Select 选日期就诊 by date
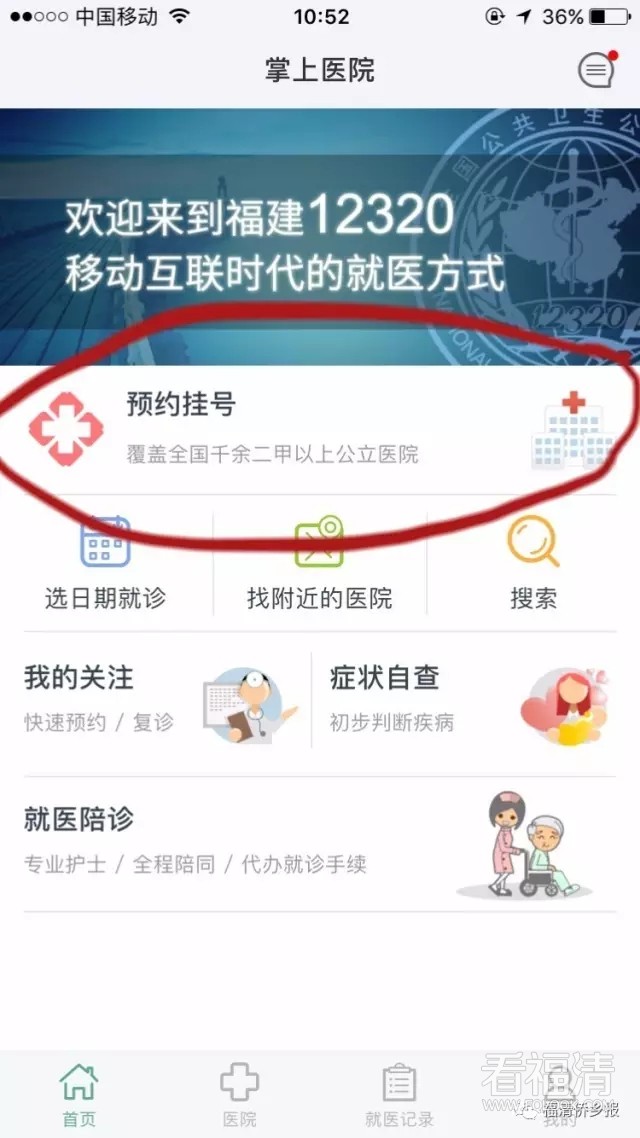 point(106,563)
